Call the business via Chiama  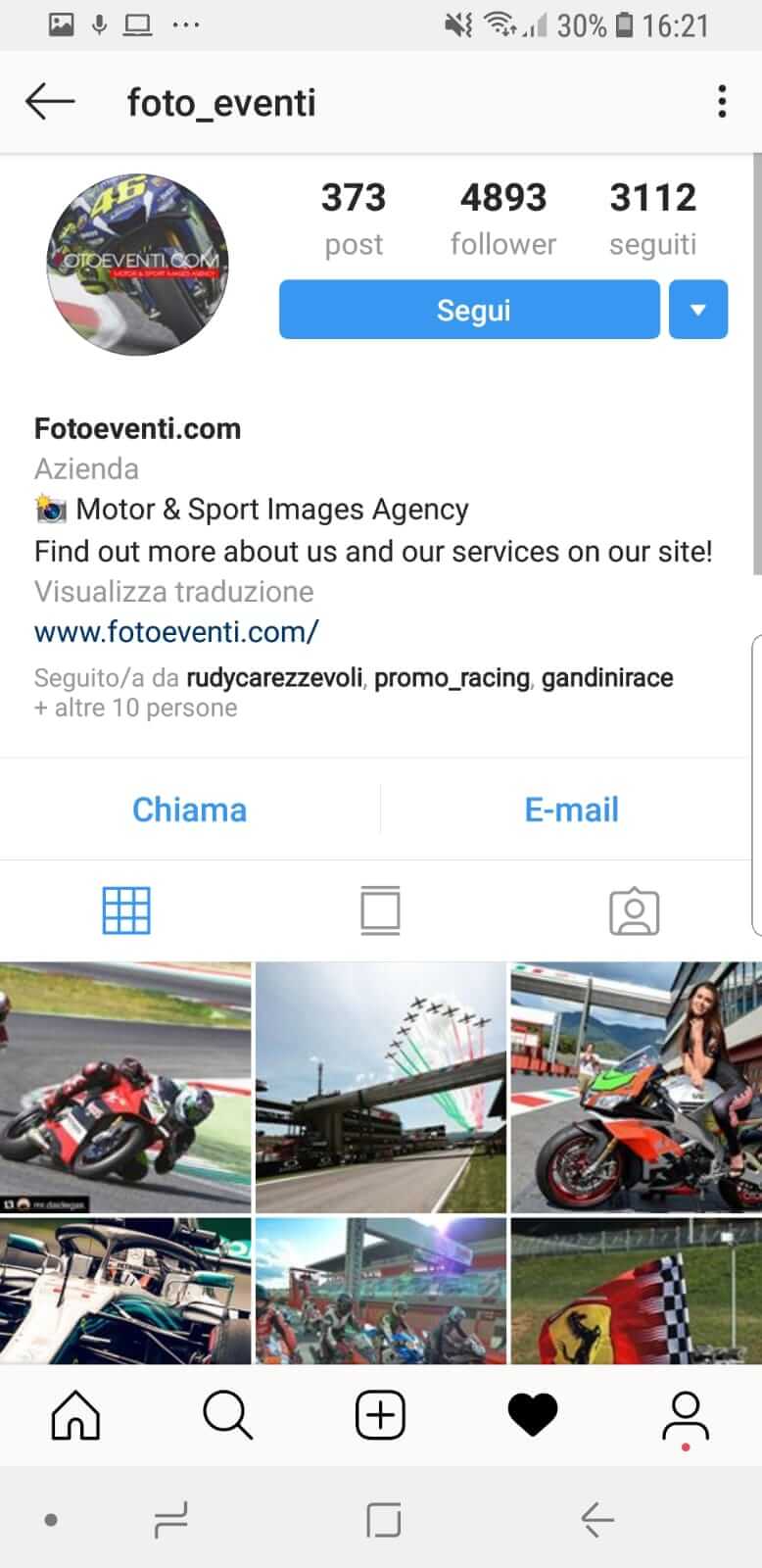(189, 809)
